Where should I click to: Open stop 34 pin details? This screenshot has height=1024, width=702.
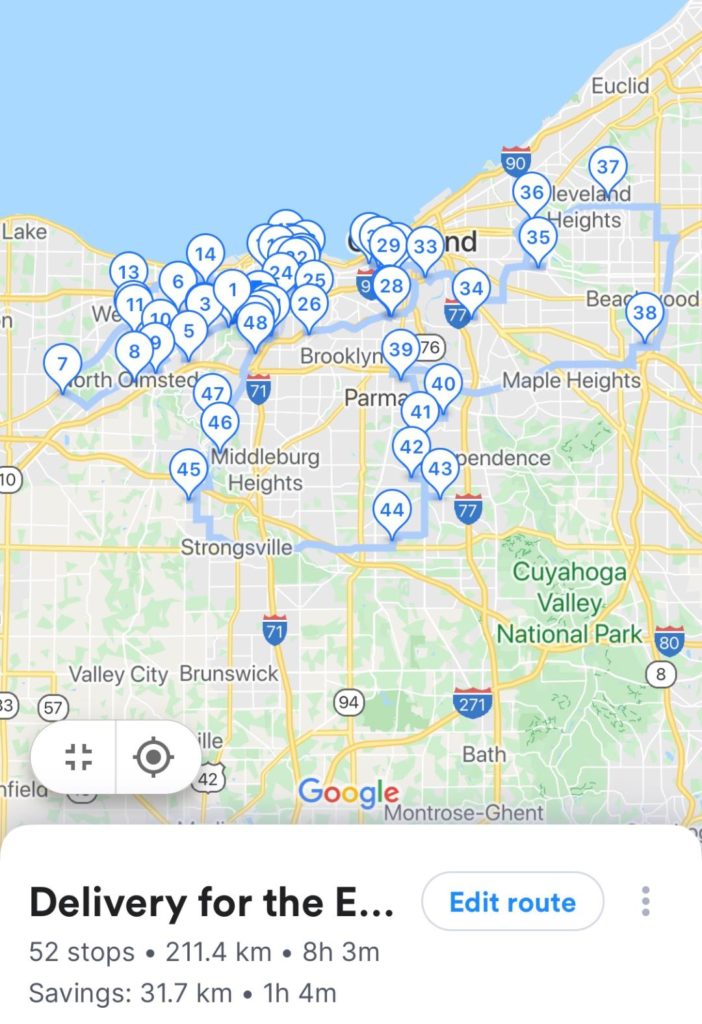[x=472, y=291]
